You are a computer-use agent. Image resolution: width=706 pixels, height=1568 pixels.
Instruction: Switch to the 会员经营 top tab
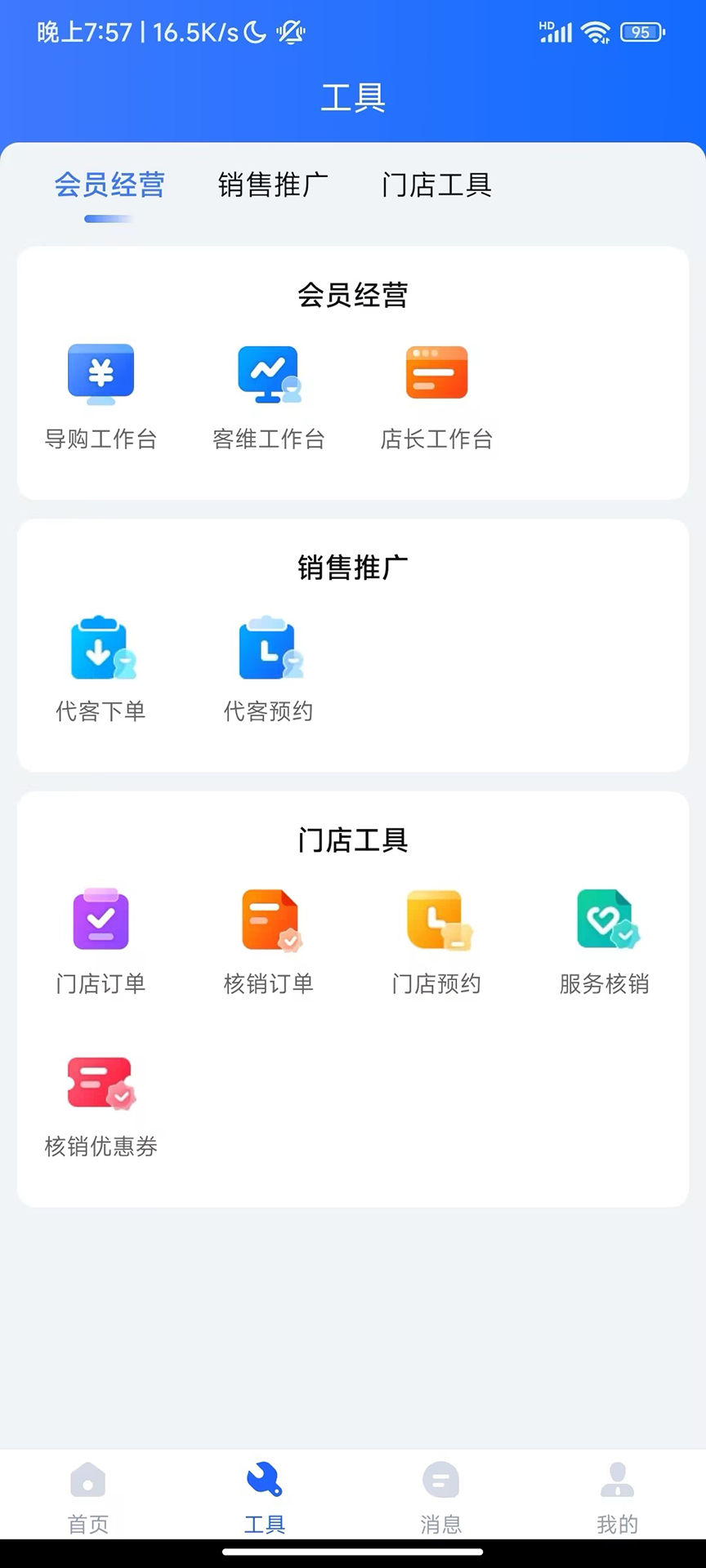click(x=109, y=185)
